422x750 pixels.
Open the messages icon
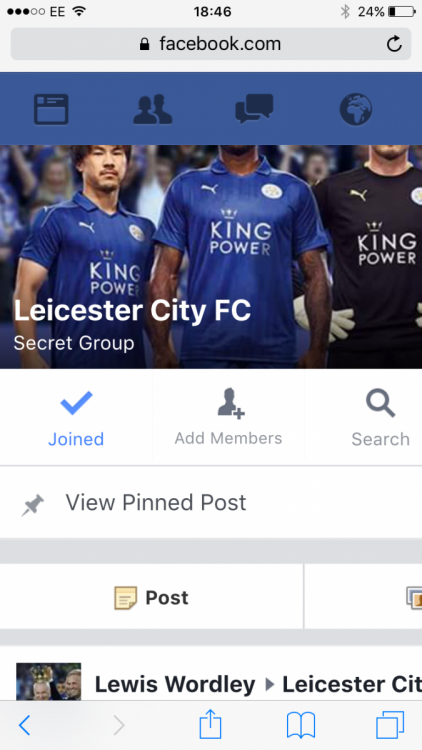tap(254, 109)
